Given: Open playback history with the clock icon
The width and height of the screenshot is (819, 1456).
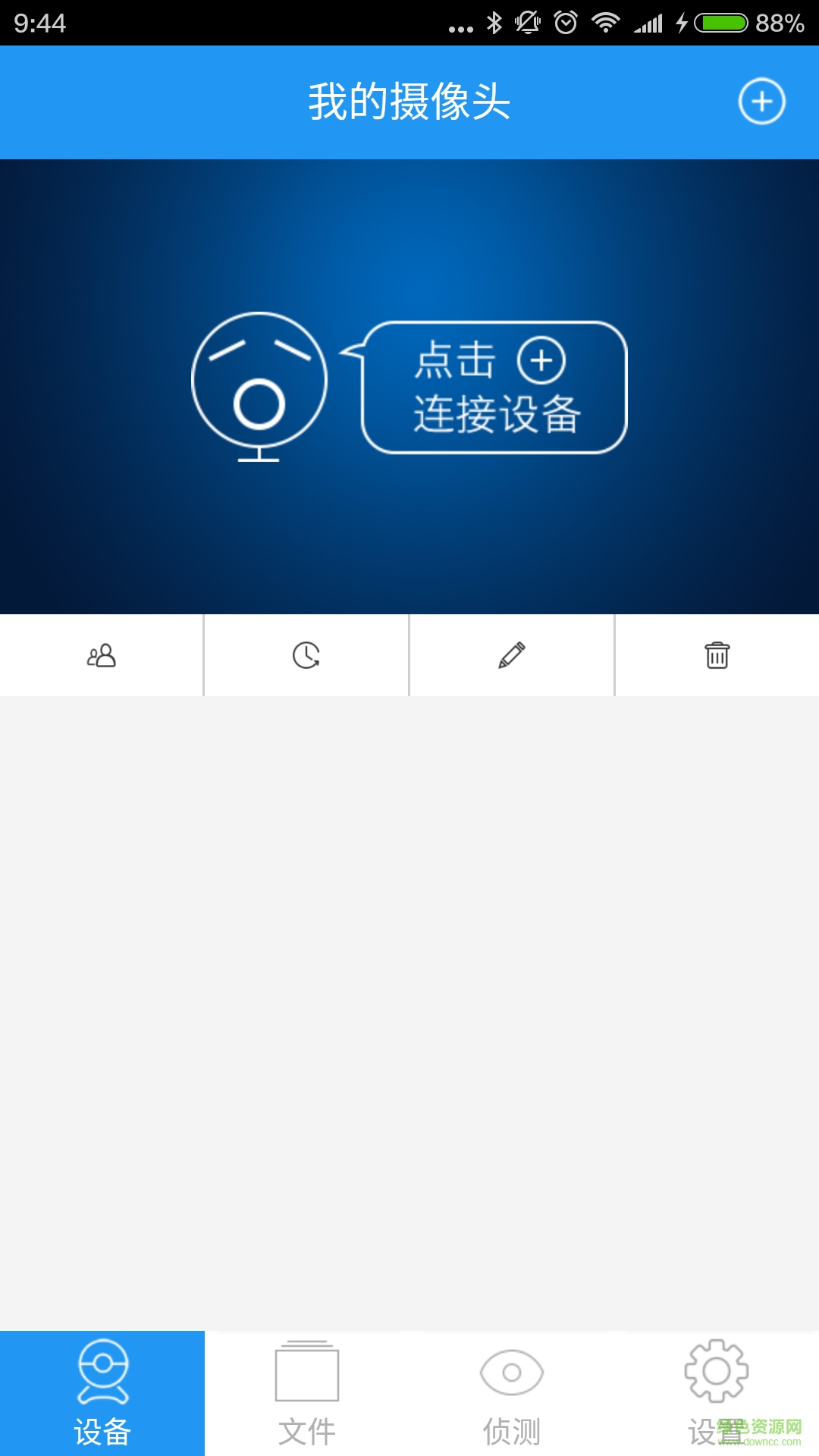Looking at the screenshot, I should pyautogui.click(x=306, y=655).
